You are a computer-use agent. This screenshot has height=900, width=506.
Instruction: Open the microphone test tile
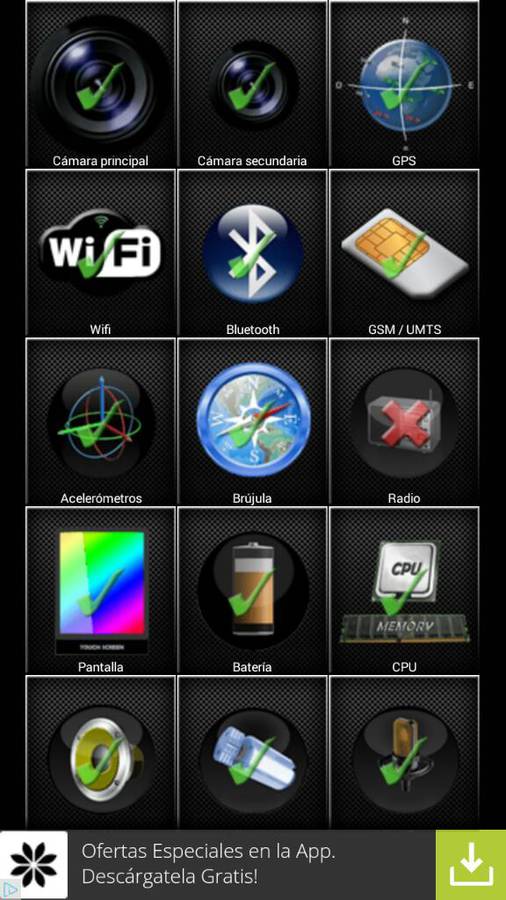pos(404,752)
